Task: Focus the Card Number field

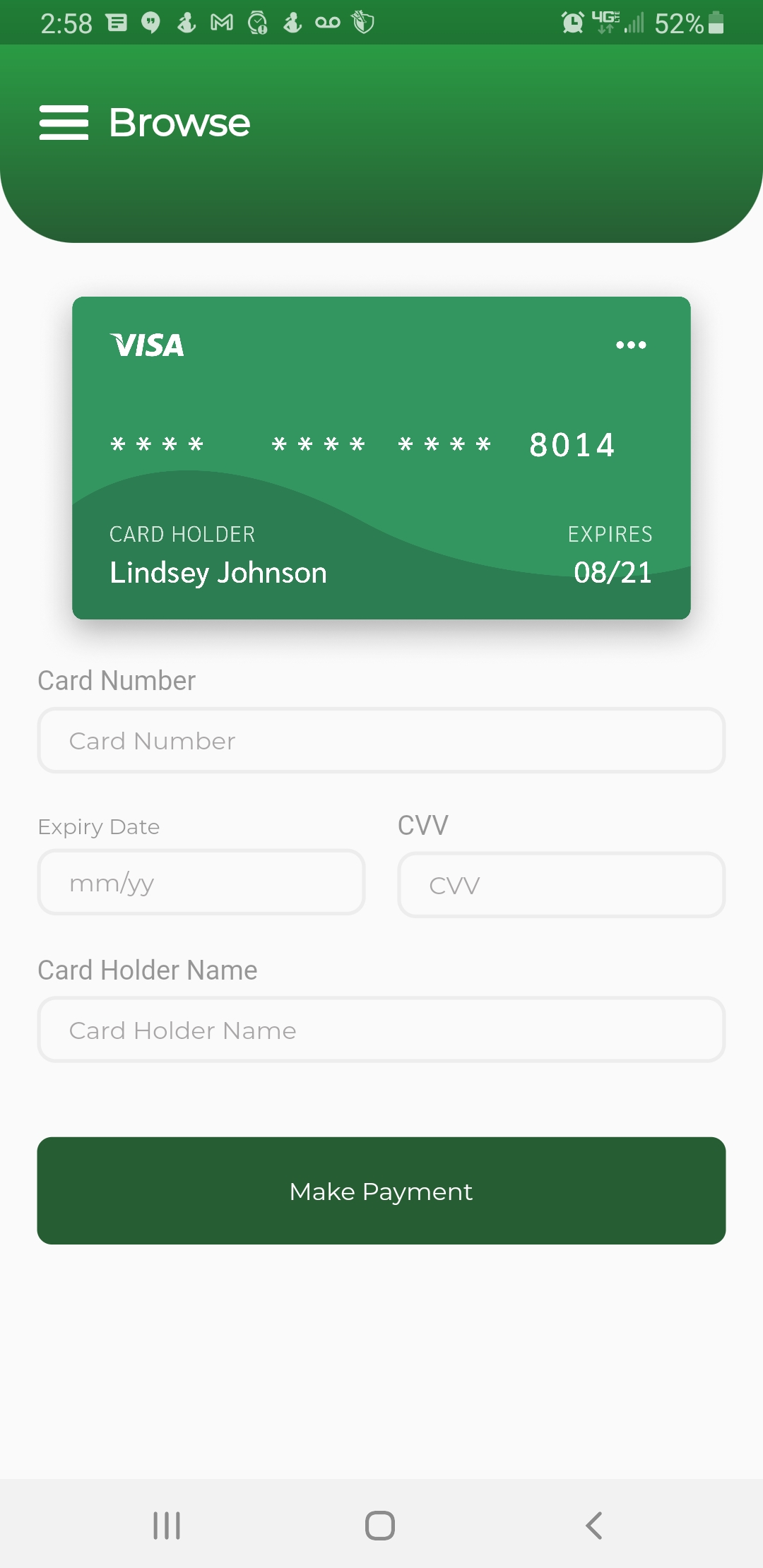Action: tap(381, 741)
